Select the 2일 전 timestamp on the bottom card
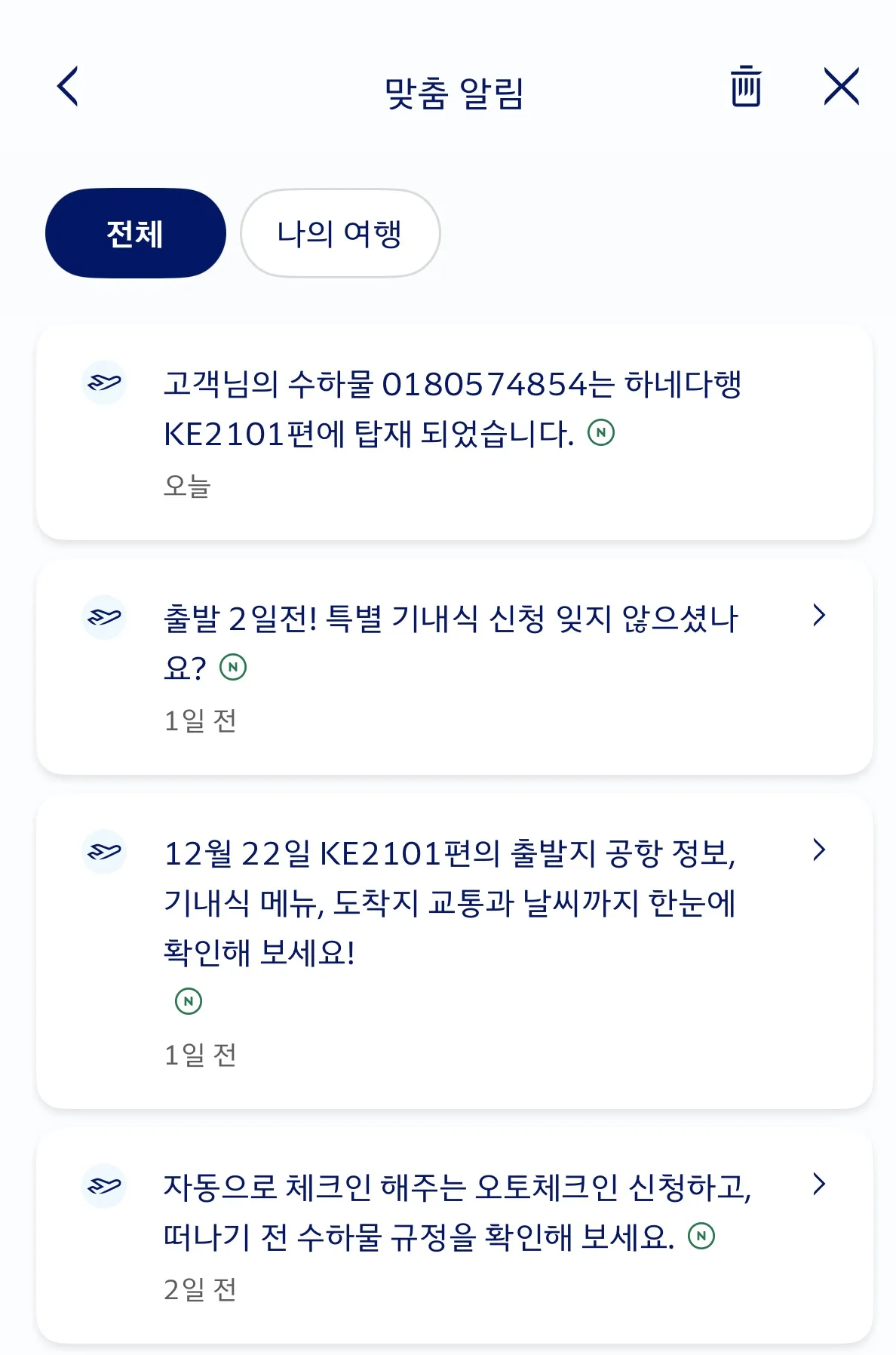This screenshot has height=1355, width=896. click(x=198, y=1290)
